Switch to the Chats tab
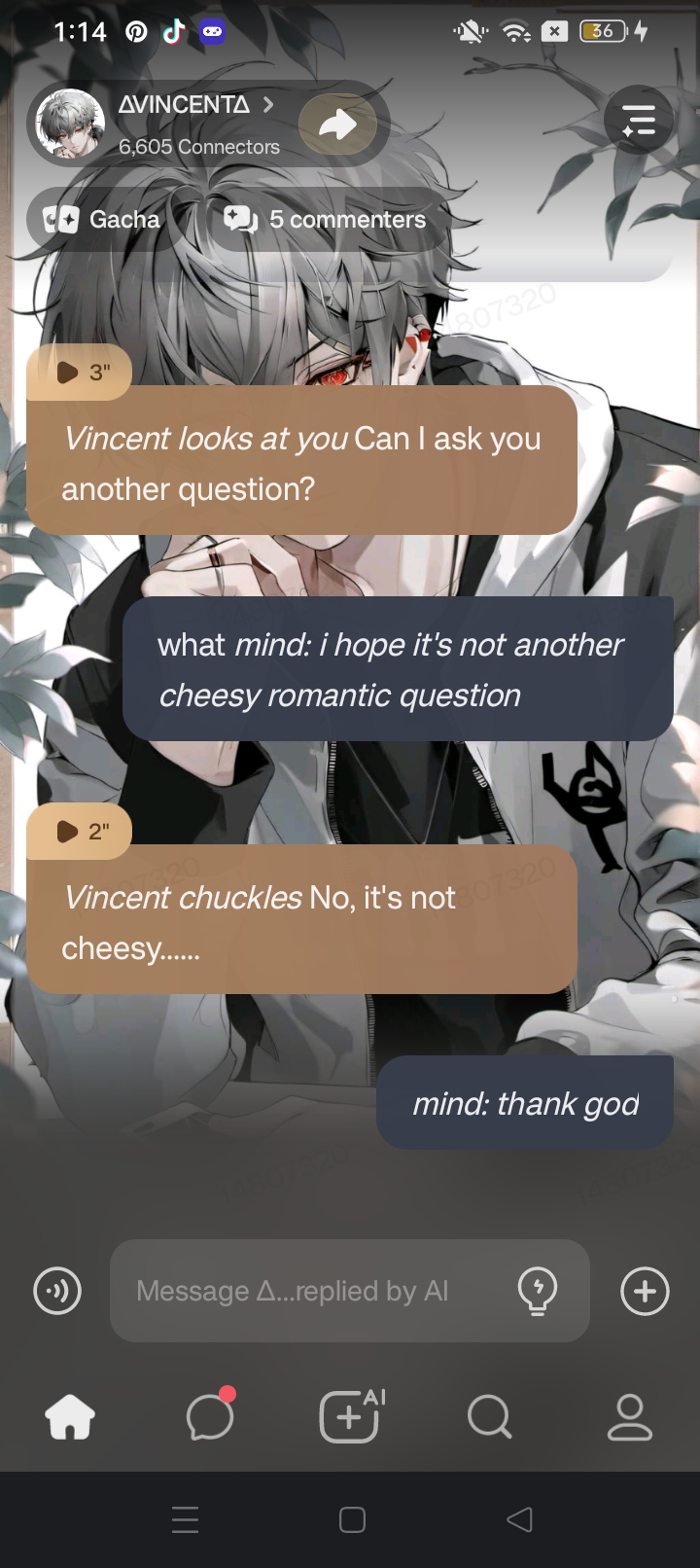 (210, 1417)
